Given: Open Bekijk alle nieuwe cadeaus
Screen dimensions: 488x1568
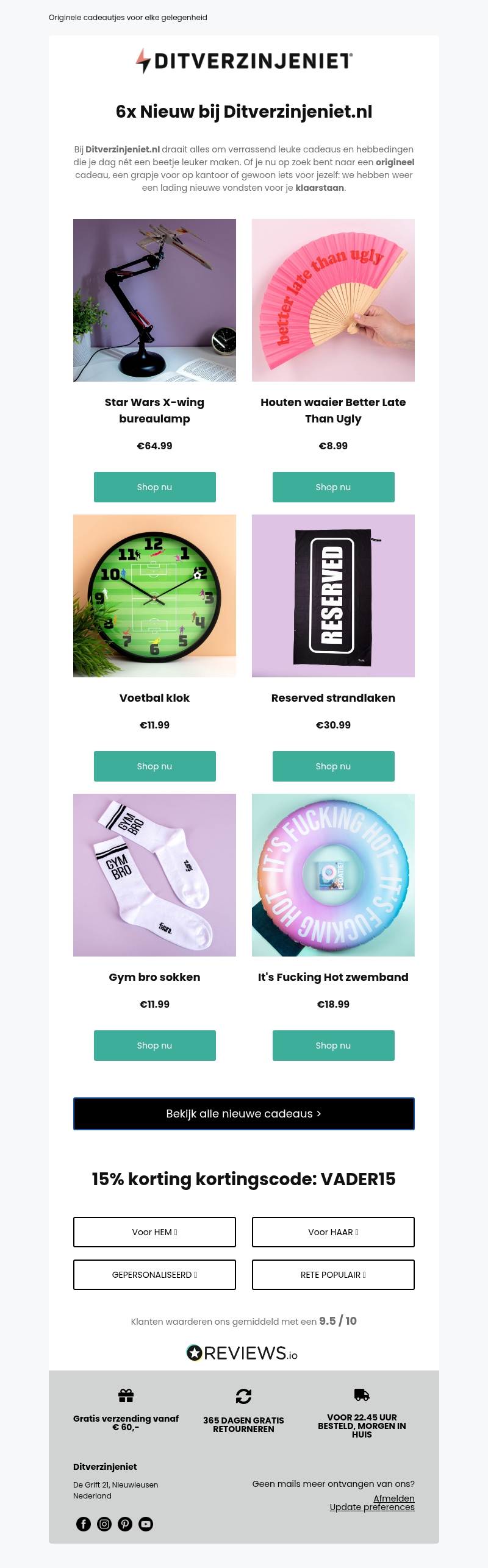Looking at the screenshot, I should (x=243, y=1114).
